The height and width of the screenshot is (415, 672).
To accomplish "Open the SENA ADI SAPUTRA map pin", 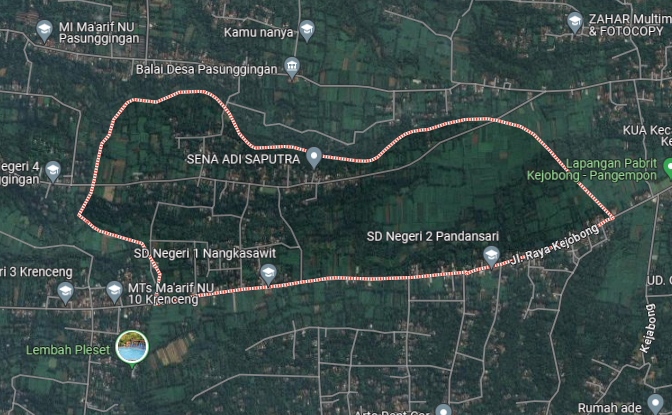I will (314, 156).
